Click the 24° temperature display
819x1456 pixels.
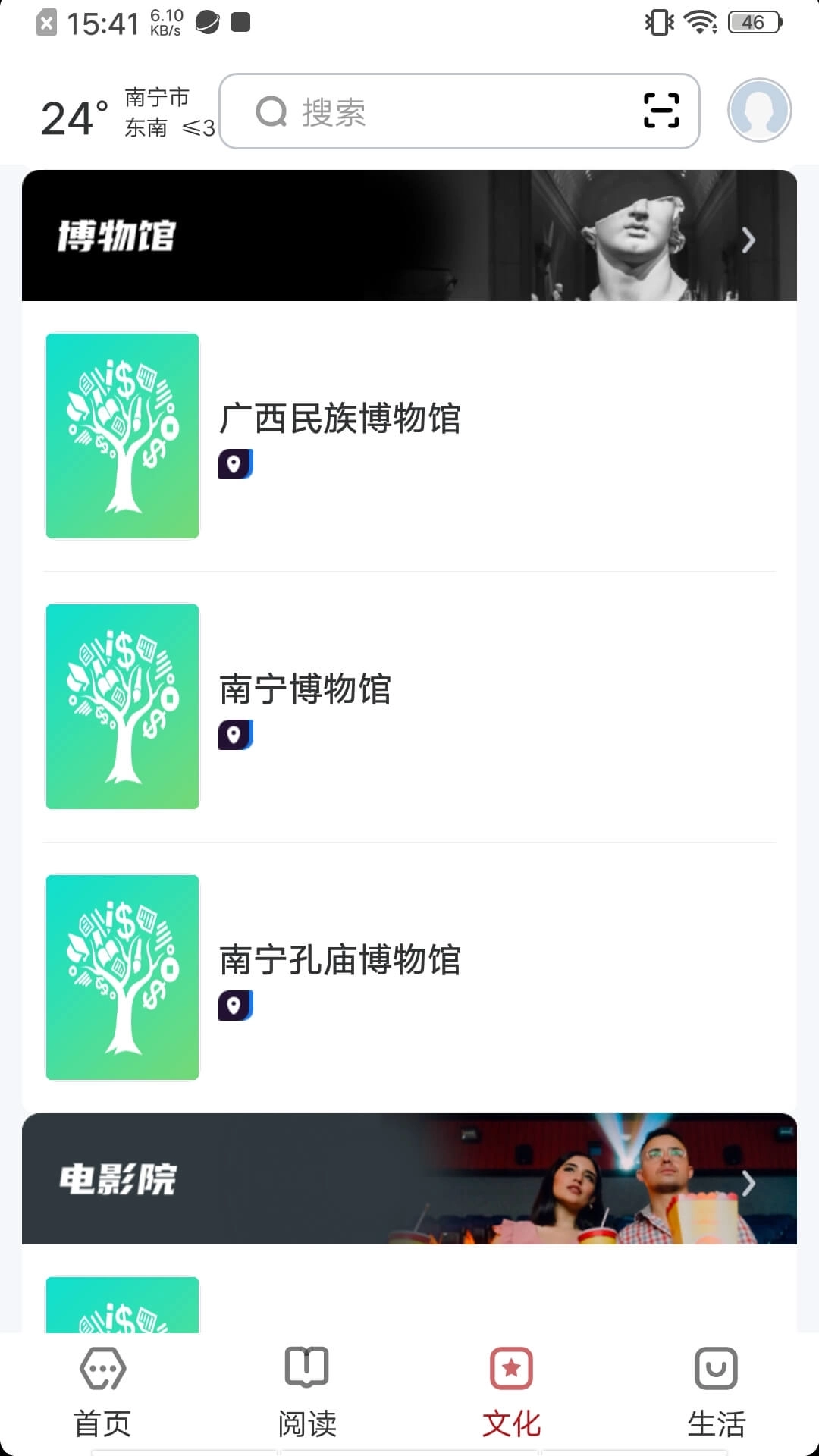click(71, 115)
